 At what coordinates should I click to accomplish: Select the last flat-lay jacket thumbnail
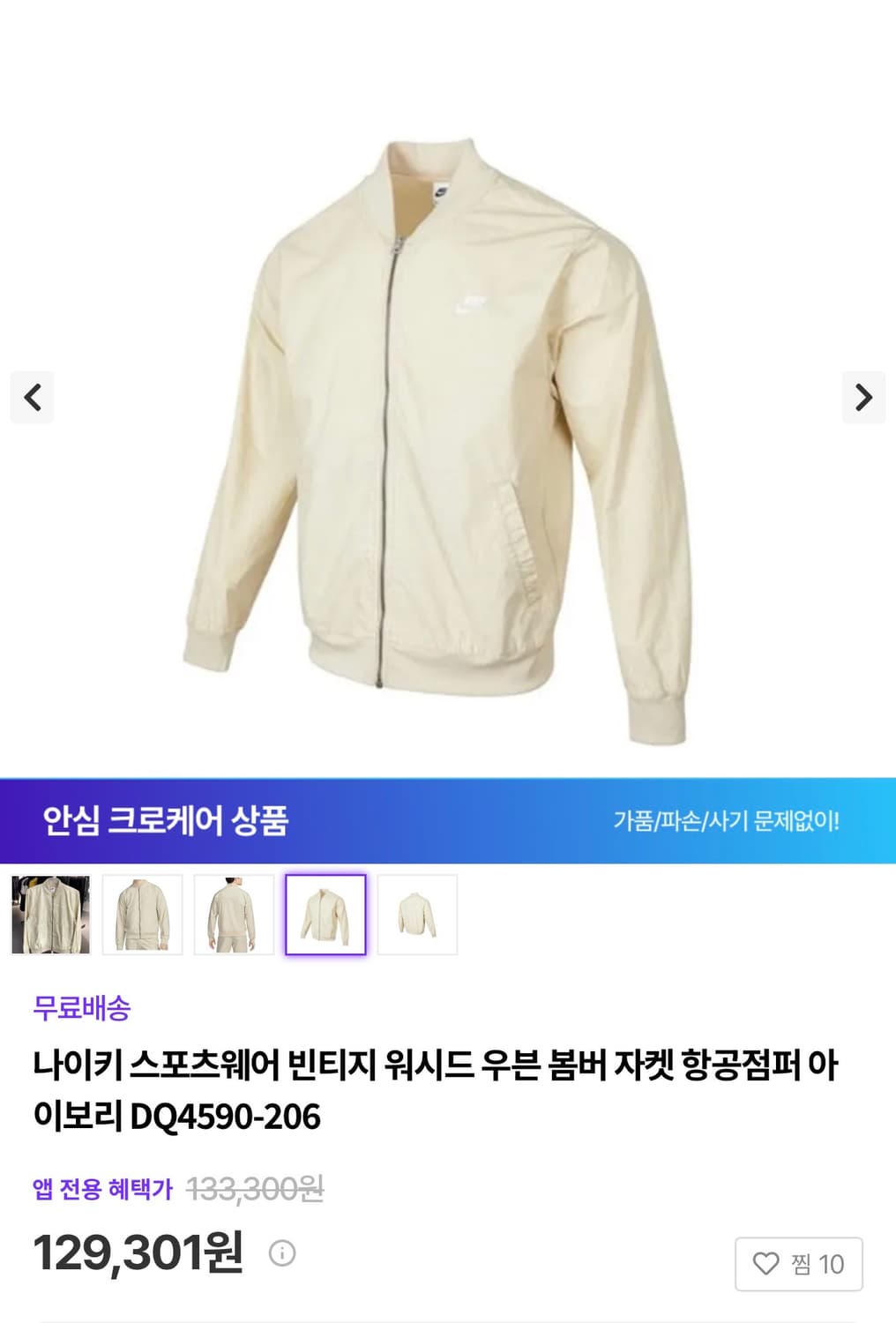click(416, 913)
